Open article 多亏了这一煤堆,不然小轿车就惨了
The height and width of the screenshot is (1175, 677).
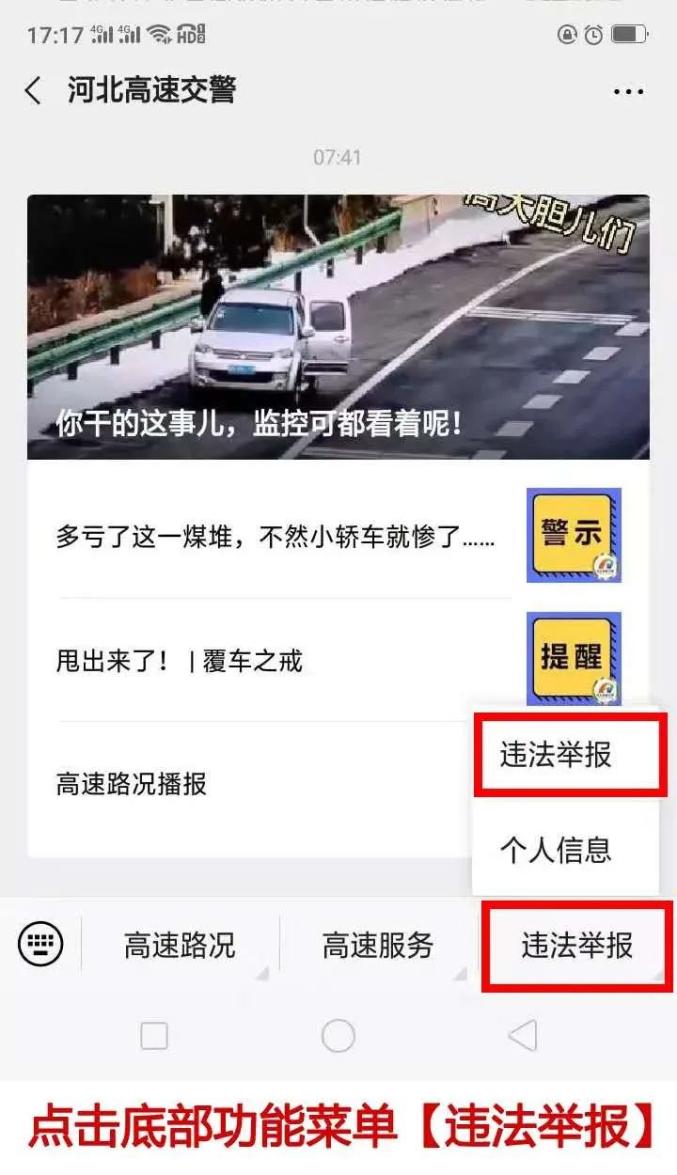tap(275, 537)
